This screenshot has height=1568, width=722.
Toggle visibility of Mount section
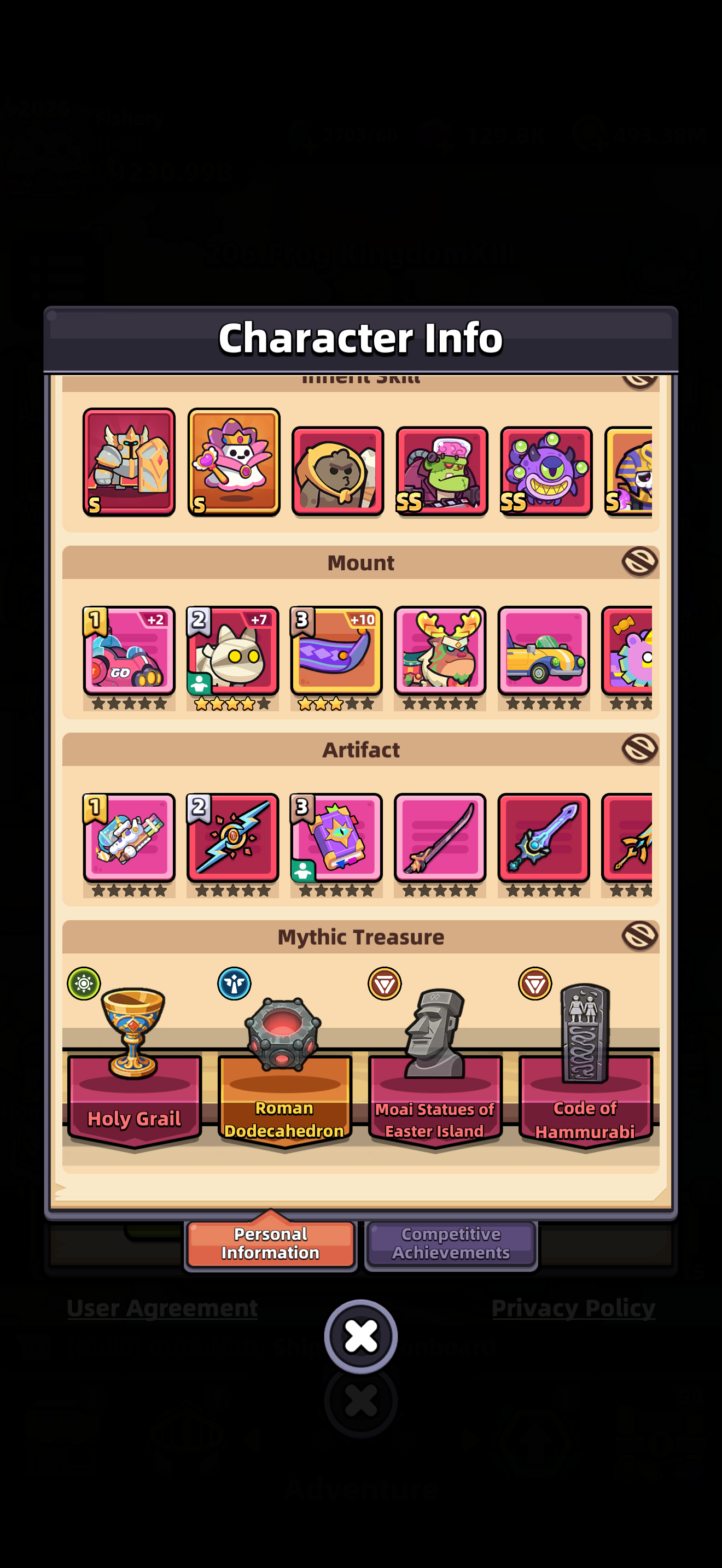tap(639, 561)
